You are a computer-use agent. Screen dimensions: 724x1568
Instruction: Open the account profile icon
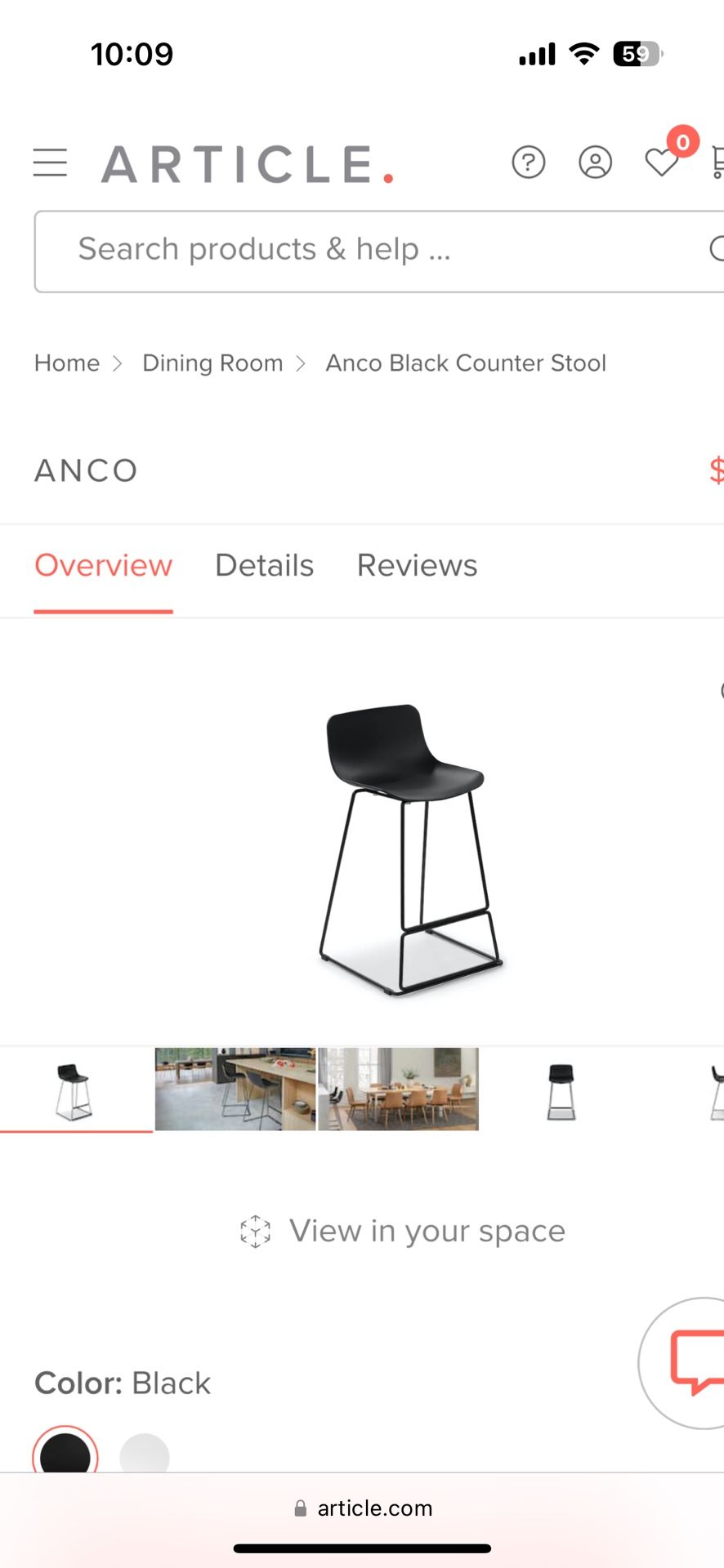pyautogui.click(x=596, y=163)
